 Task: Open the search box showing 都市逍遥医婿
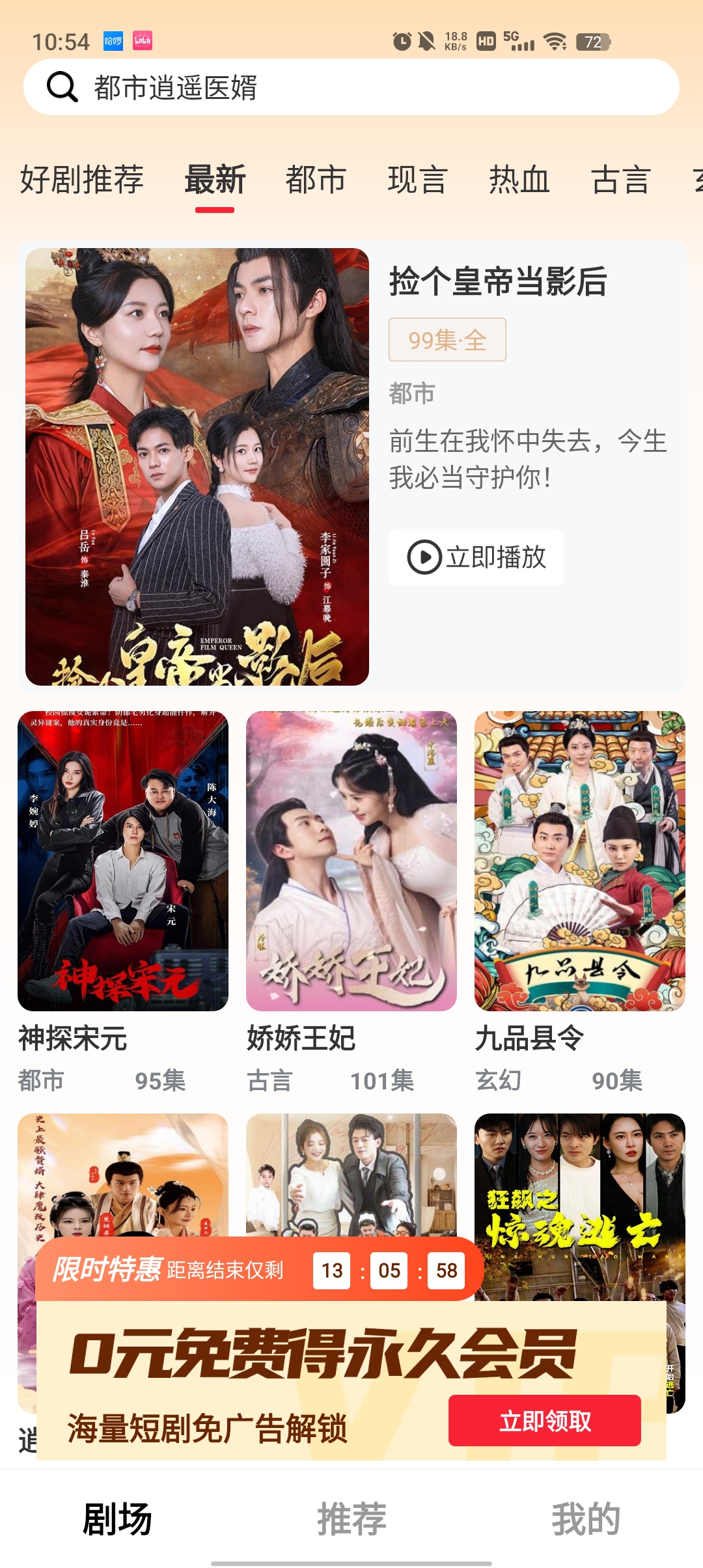click(351, 87)
